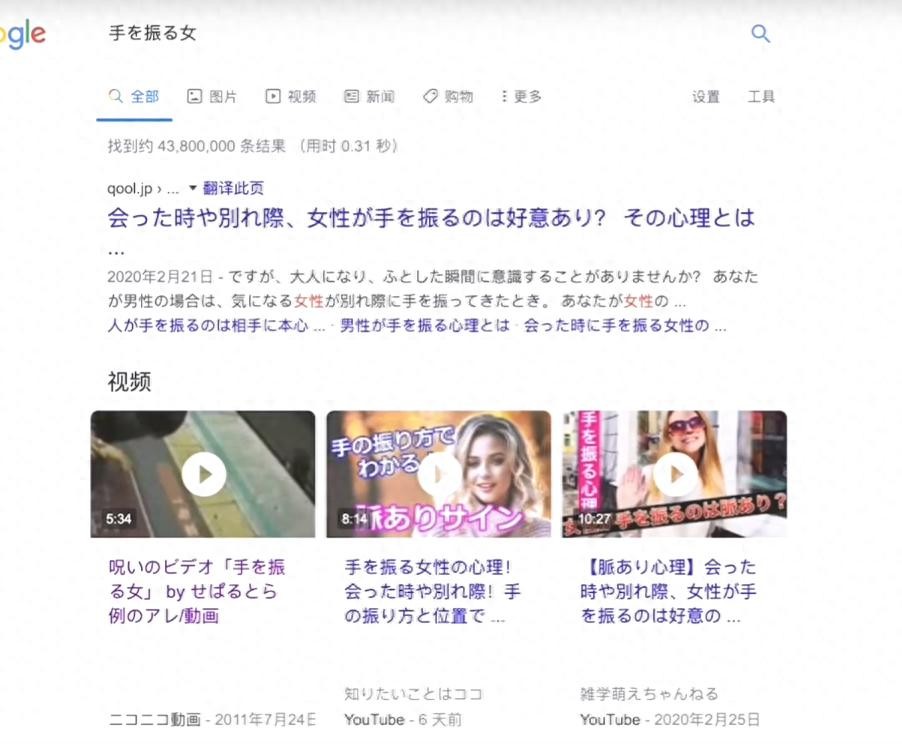Switch to the 视频 tab
902x744 pixels.
point(291,97)
